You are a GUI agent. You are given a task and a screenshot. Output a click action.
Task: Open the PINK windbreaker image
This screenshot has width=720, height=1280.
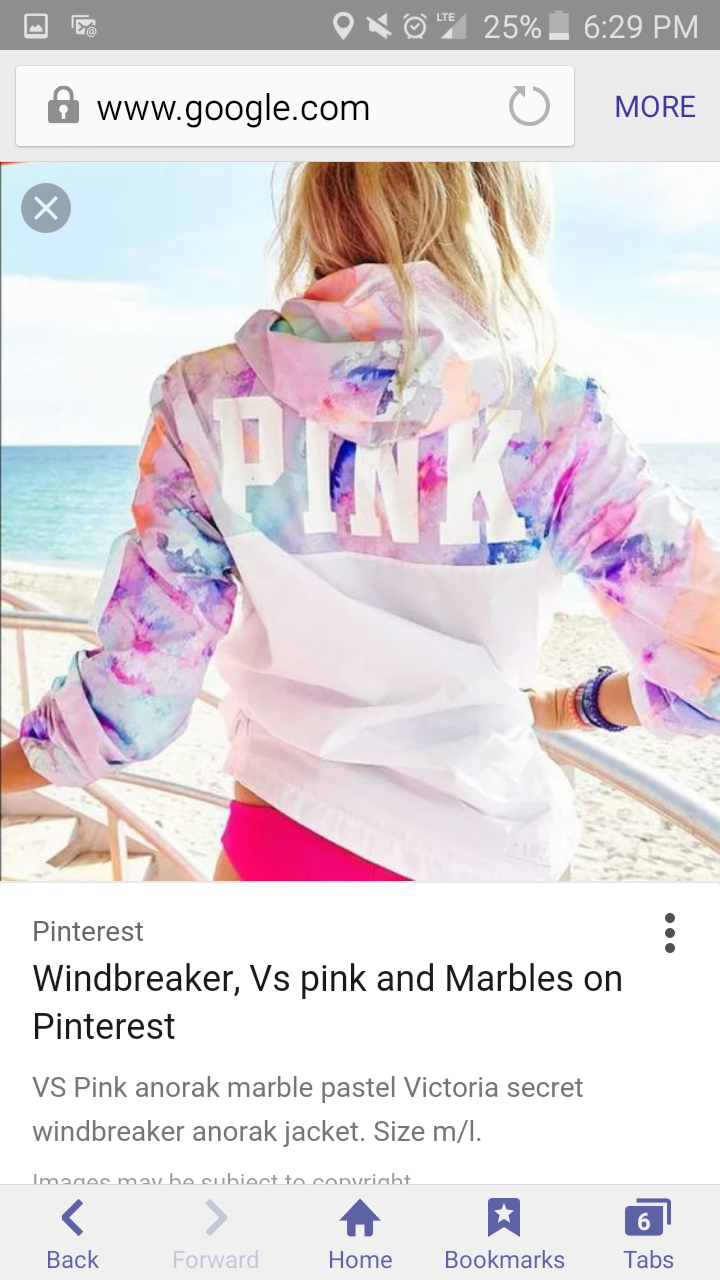coord(360,521)
